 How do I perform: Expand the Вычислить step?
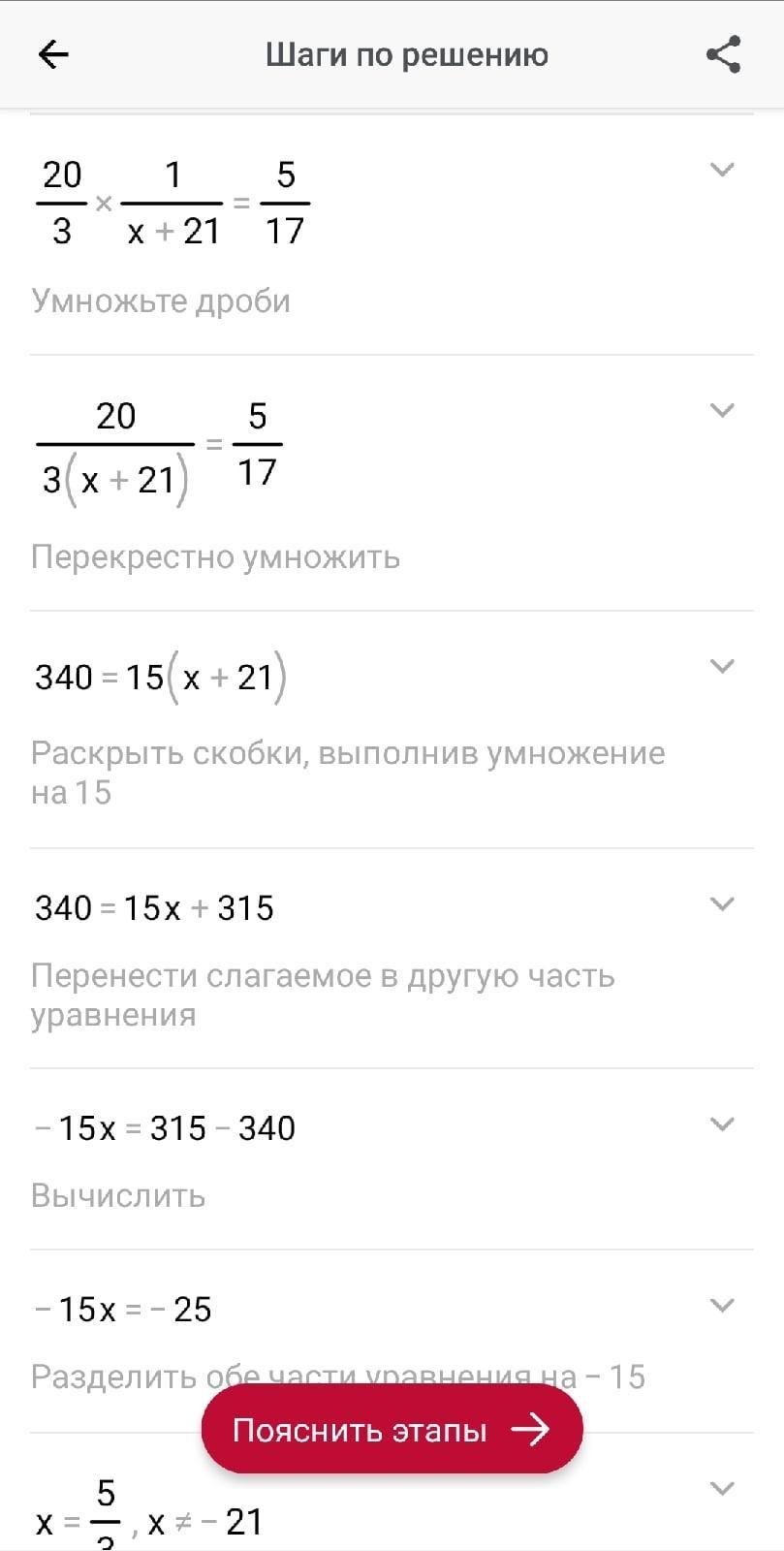click(722, 1124)
